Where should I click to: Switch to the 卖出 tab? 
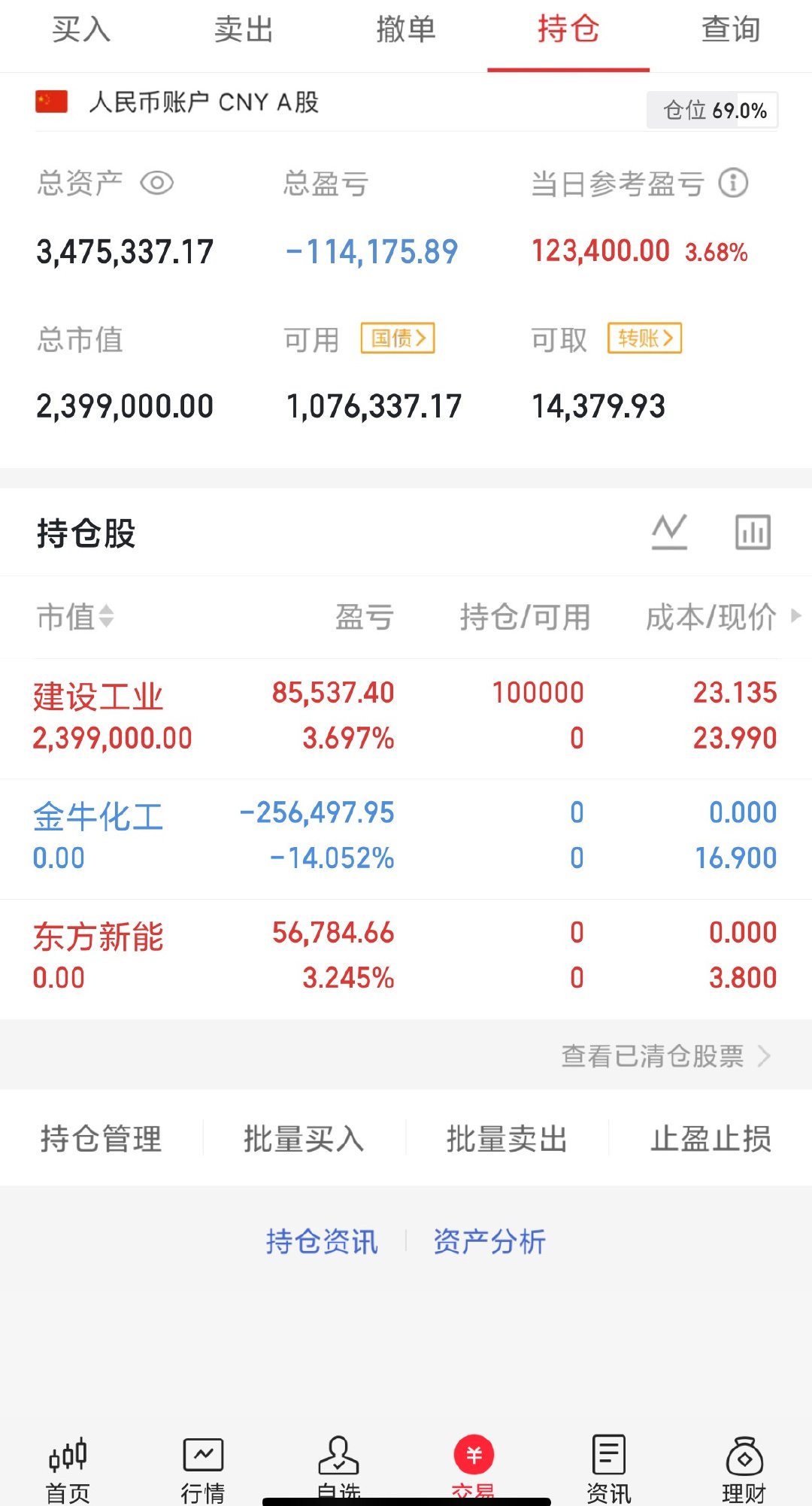point(242,30)
